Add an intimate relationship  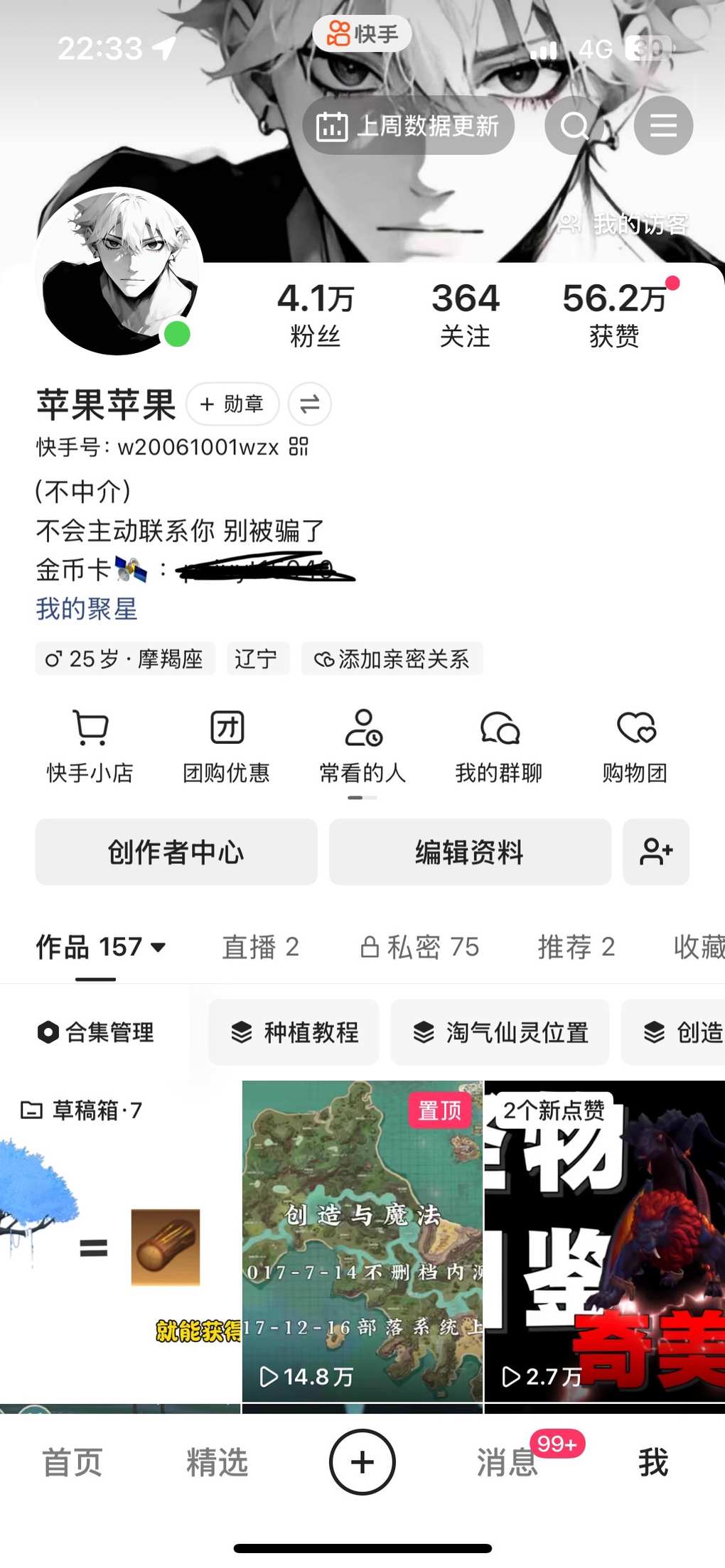click(392, 659)
